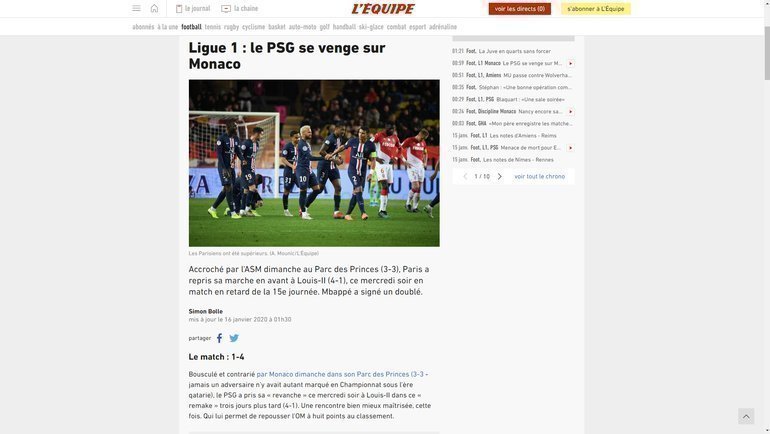This screenshot has height=434, width=770.
Task: Switch to the tennis tab
Action: 213,27
